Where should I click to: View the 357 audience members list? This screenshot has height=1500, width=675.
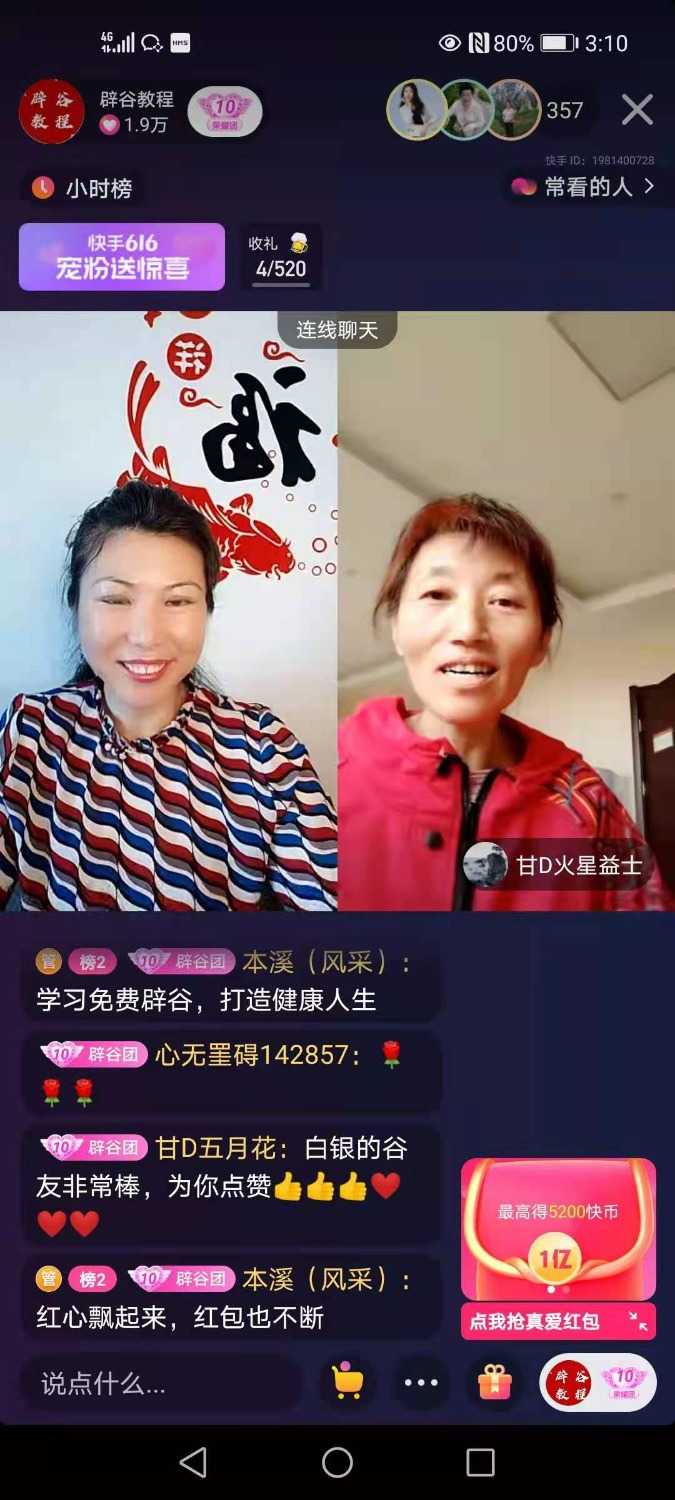(x=564, y=110)
